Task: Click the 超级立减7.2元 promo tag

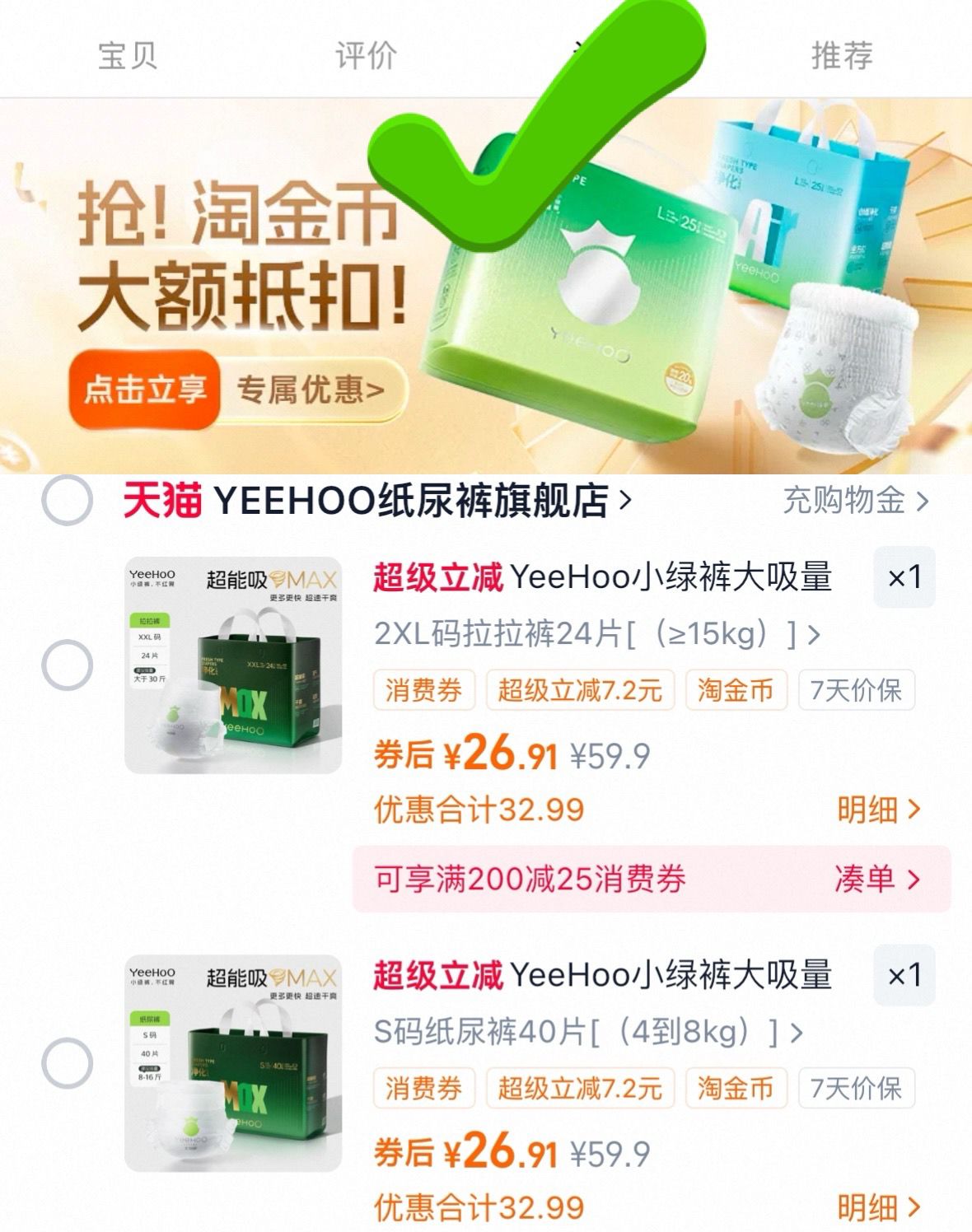Action: tap(579, 691)
